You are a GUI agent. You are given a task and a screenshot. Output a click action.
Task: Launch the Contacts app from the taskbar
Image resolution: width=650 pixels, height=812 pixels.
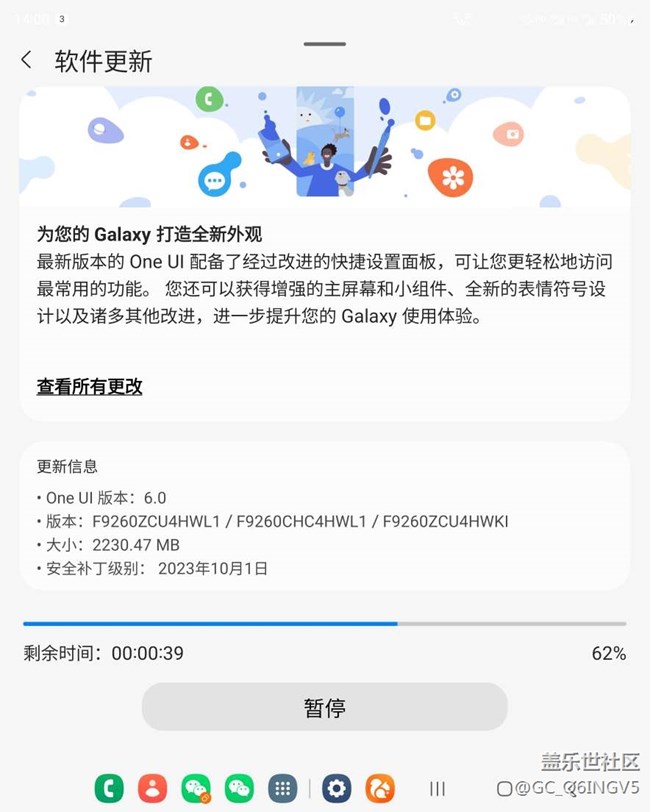click(152, 788)
